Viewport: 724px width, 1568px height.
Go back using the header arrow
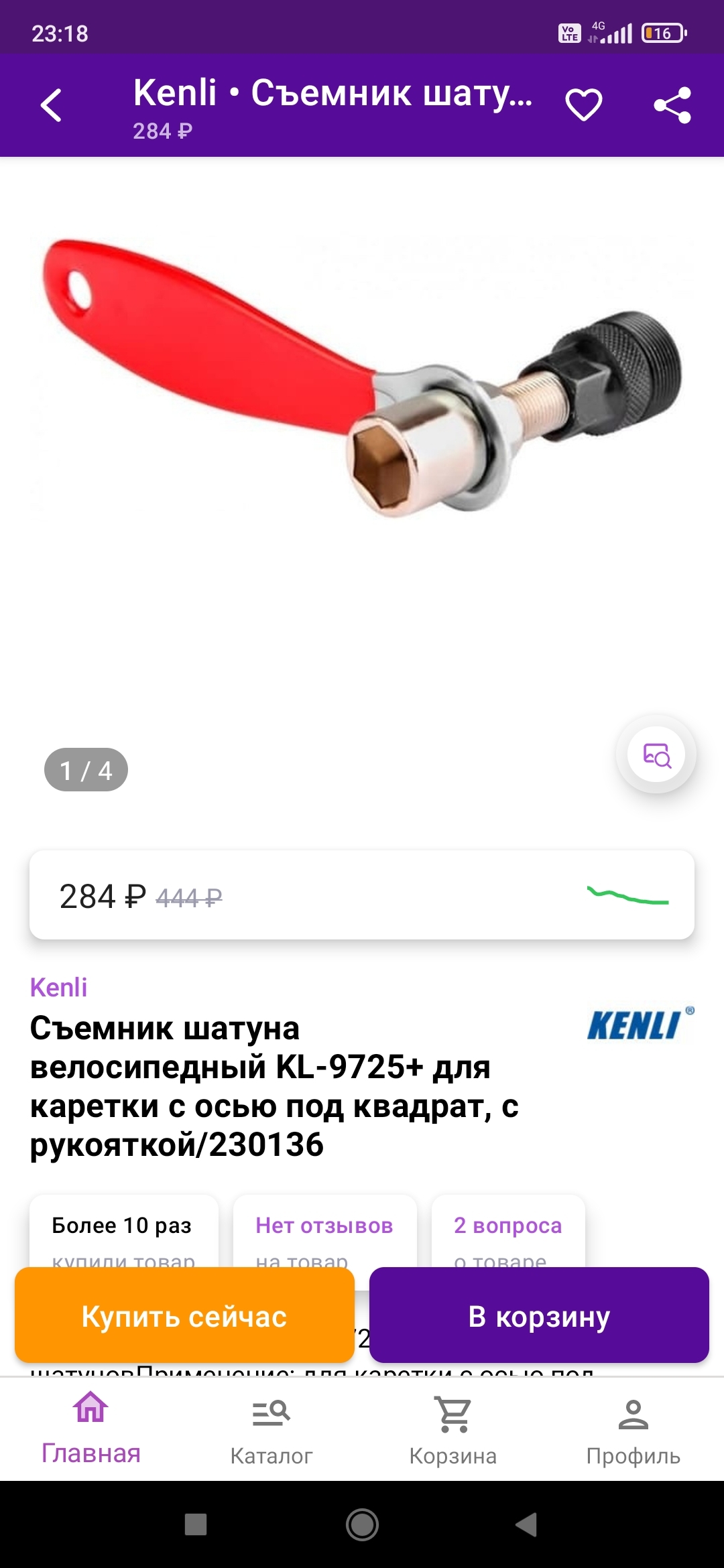coord(51,105)
